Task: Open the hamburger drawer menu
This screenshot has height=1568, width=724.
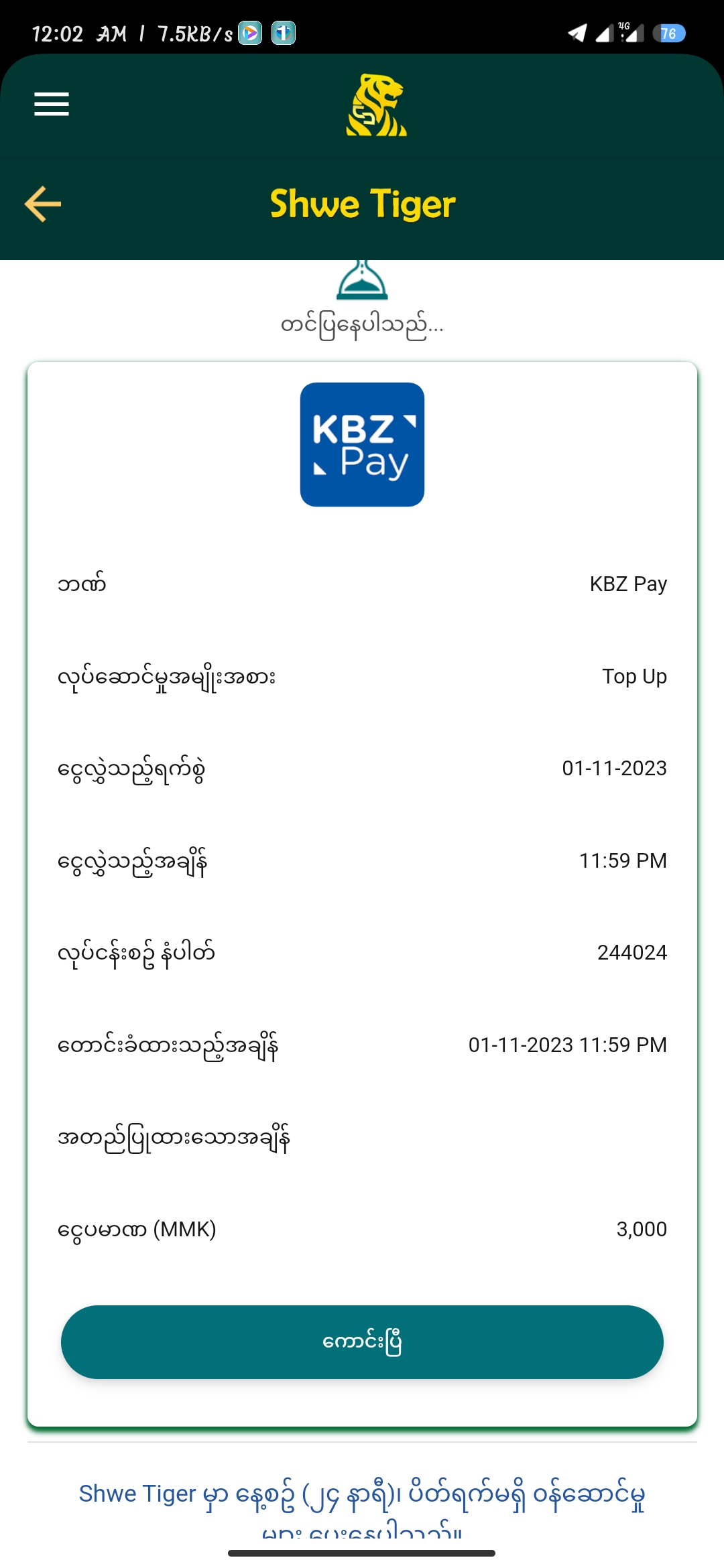Action: (x=52, y=105)
